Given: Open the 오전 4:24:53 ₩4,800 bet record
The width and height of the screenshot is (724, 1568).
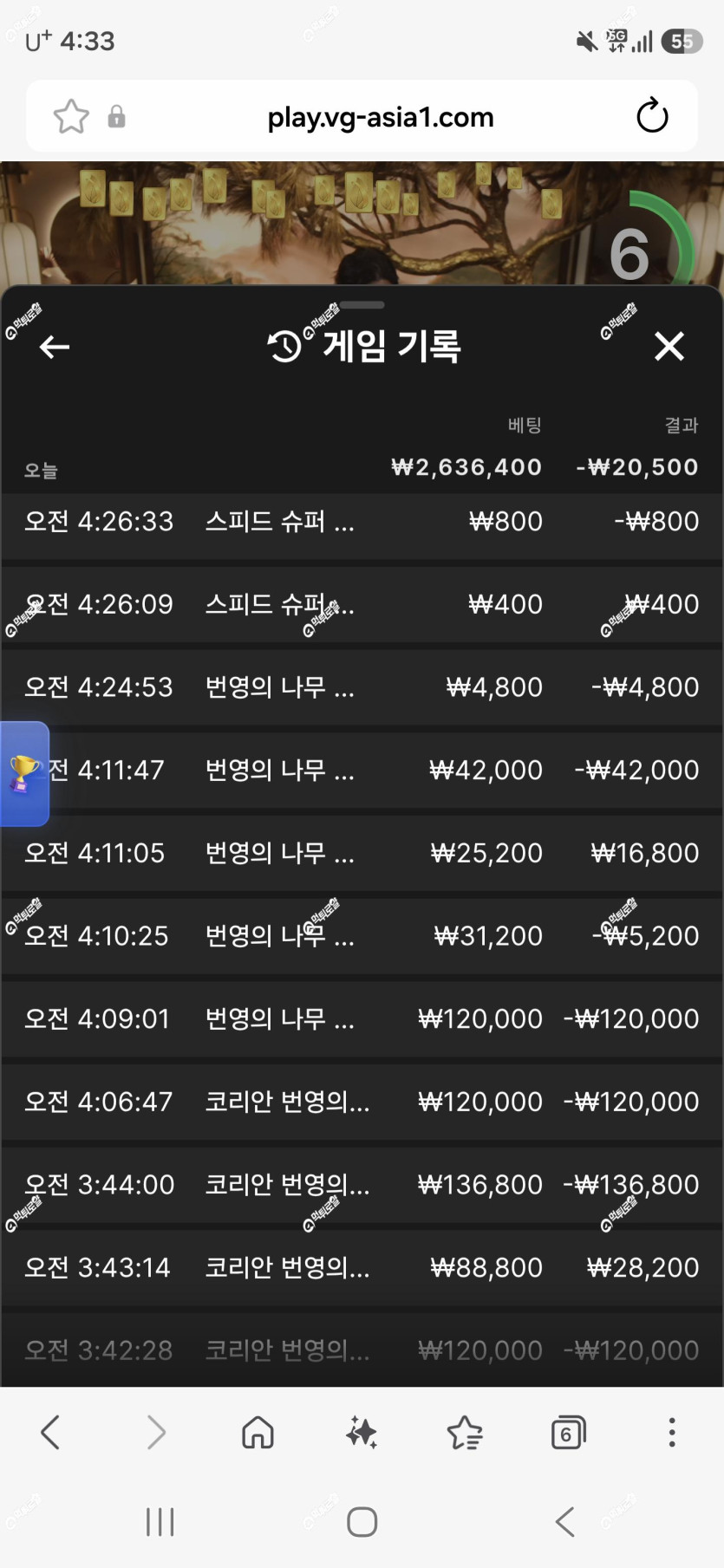Looking at the screenshot, I should 362,687.
